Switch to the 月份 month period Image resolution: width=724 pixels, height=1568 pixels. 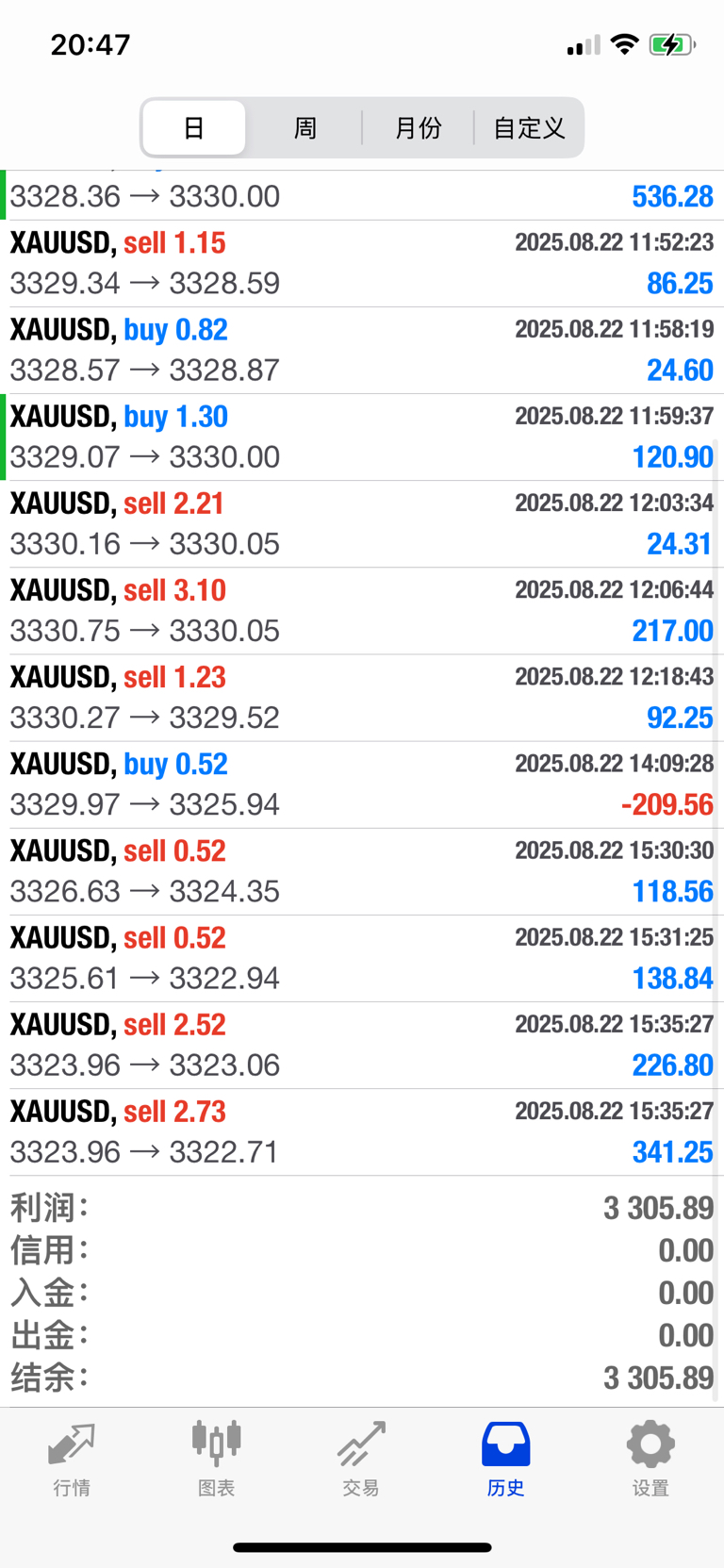[x=418, y=127]
